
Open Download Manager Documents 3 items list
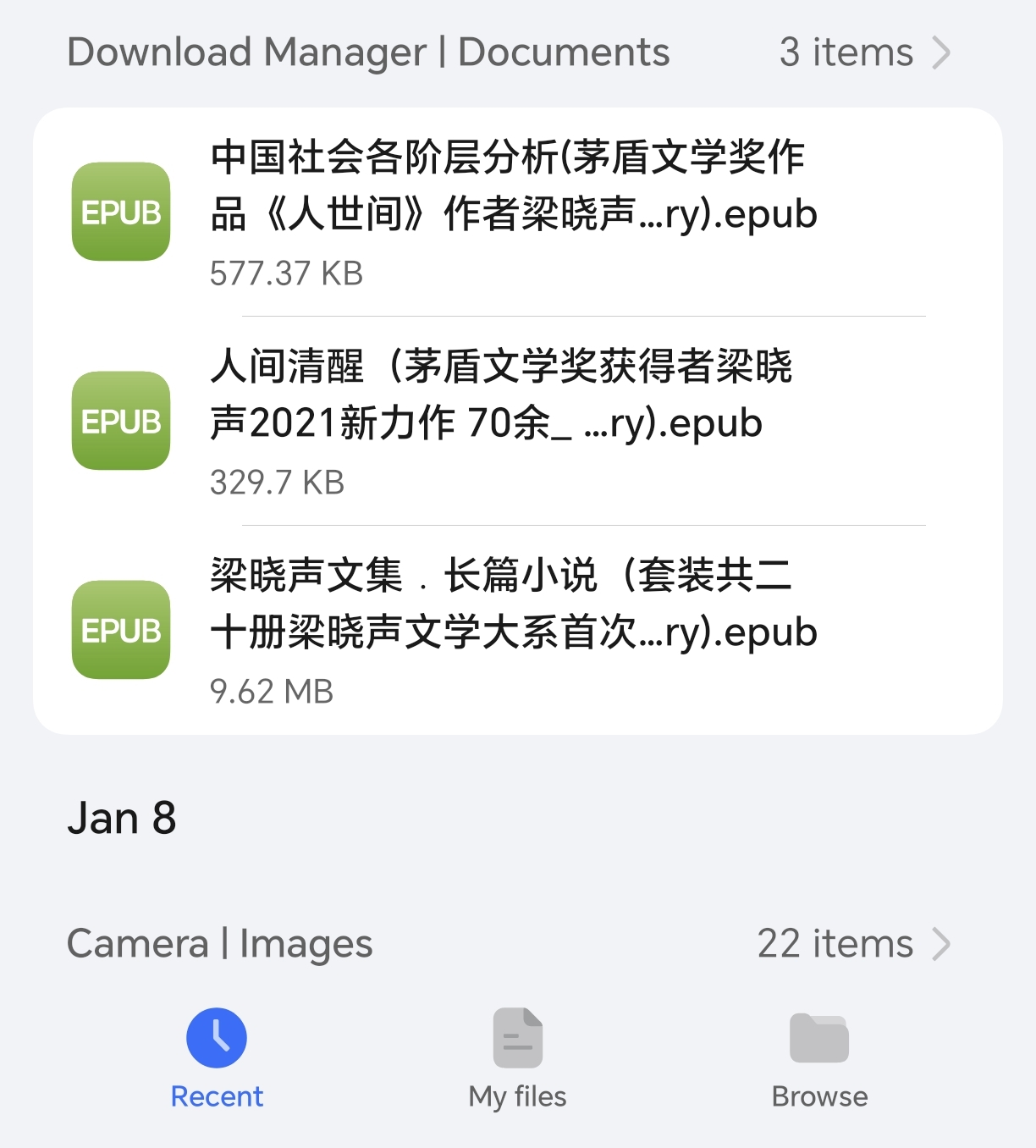865,52
